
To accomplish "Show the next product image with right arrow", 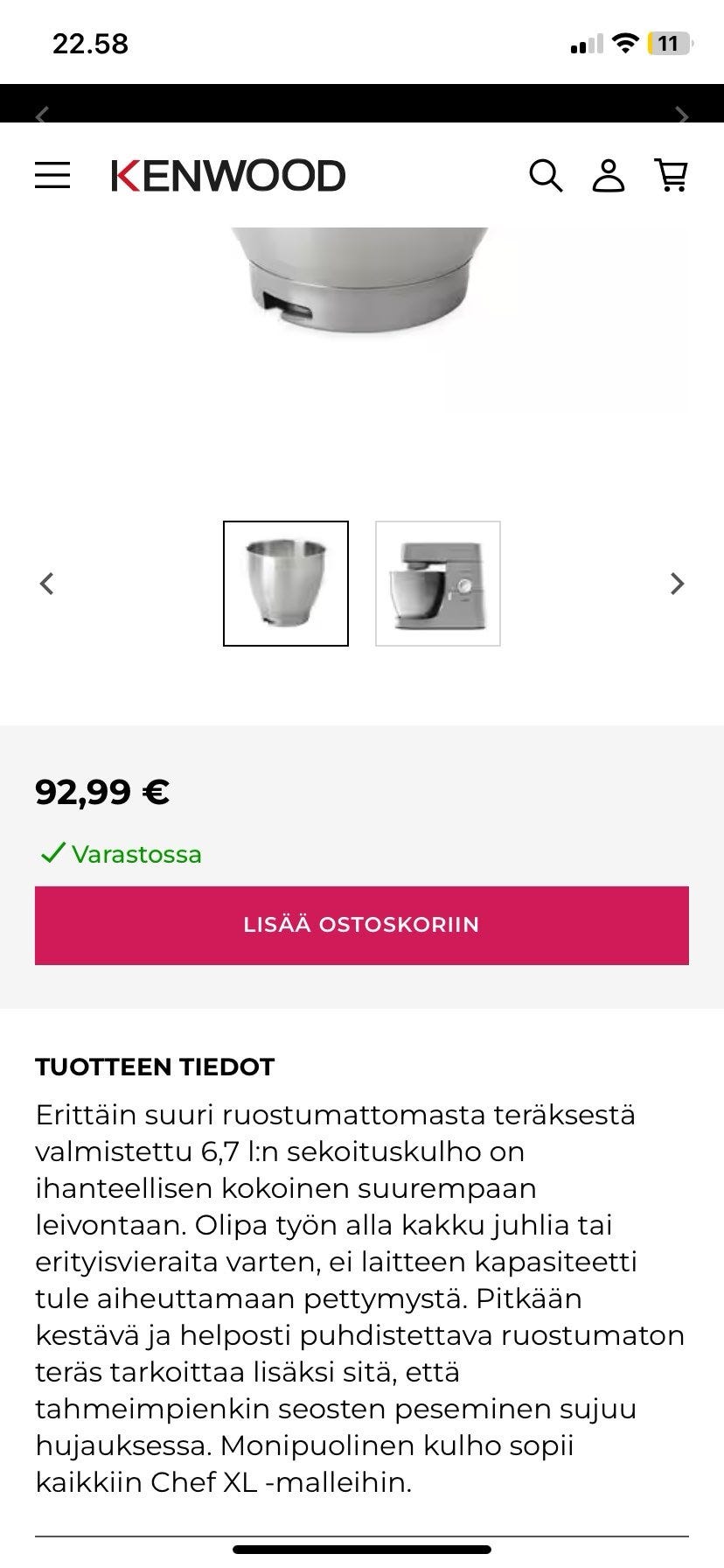I will tap(676, 583).
